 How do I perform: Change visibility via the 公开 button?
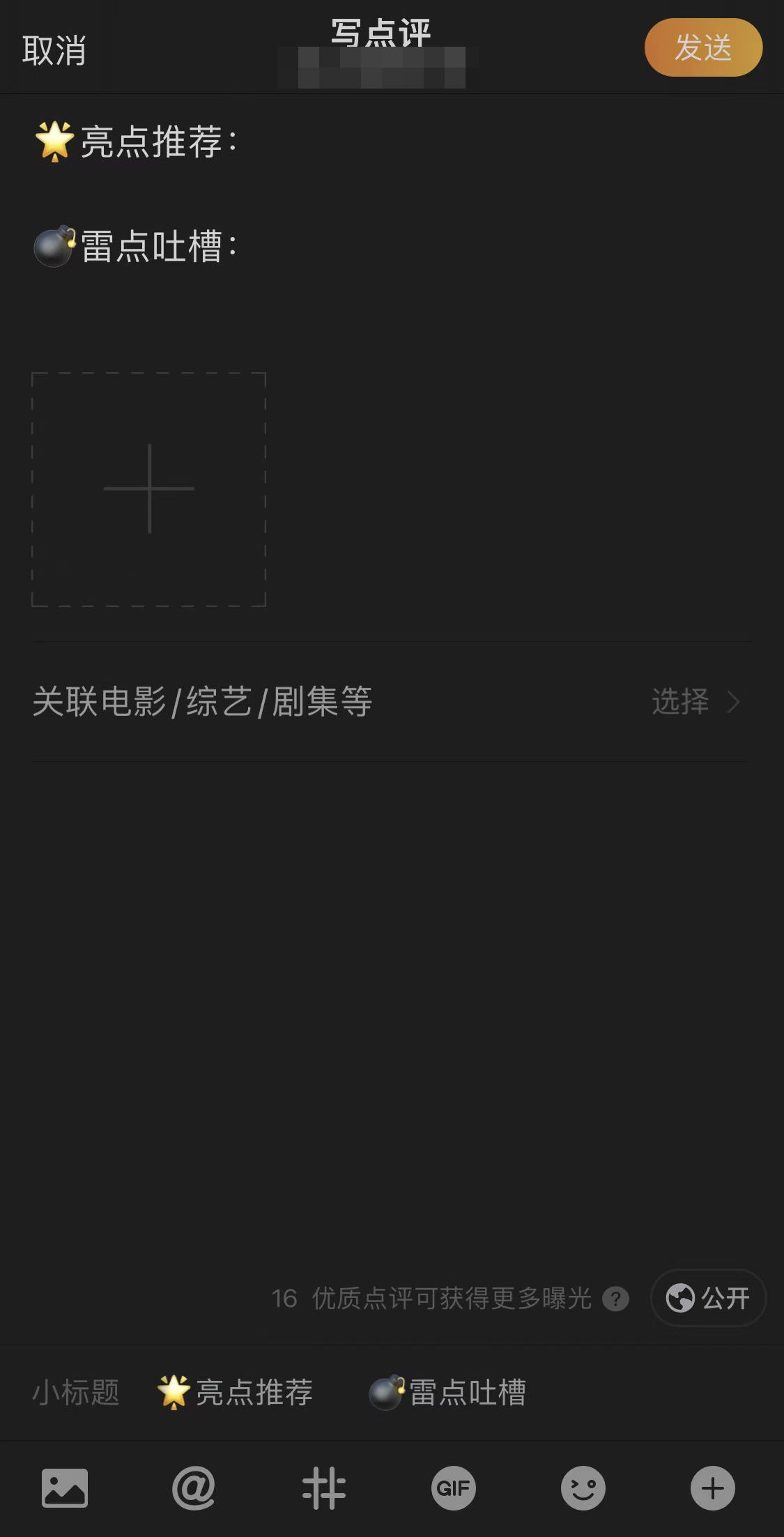click(x=708, y=1298)
